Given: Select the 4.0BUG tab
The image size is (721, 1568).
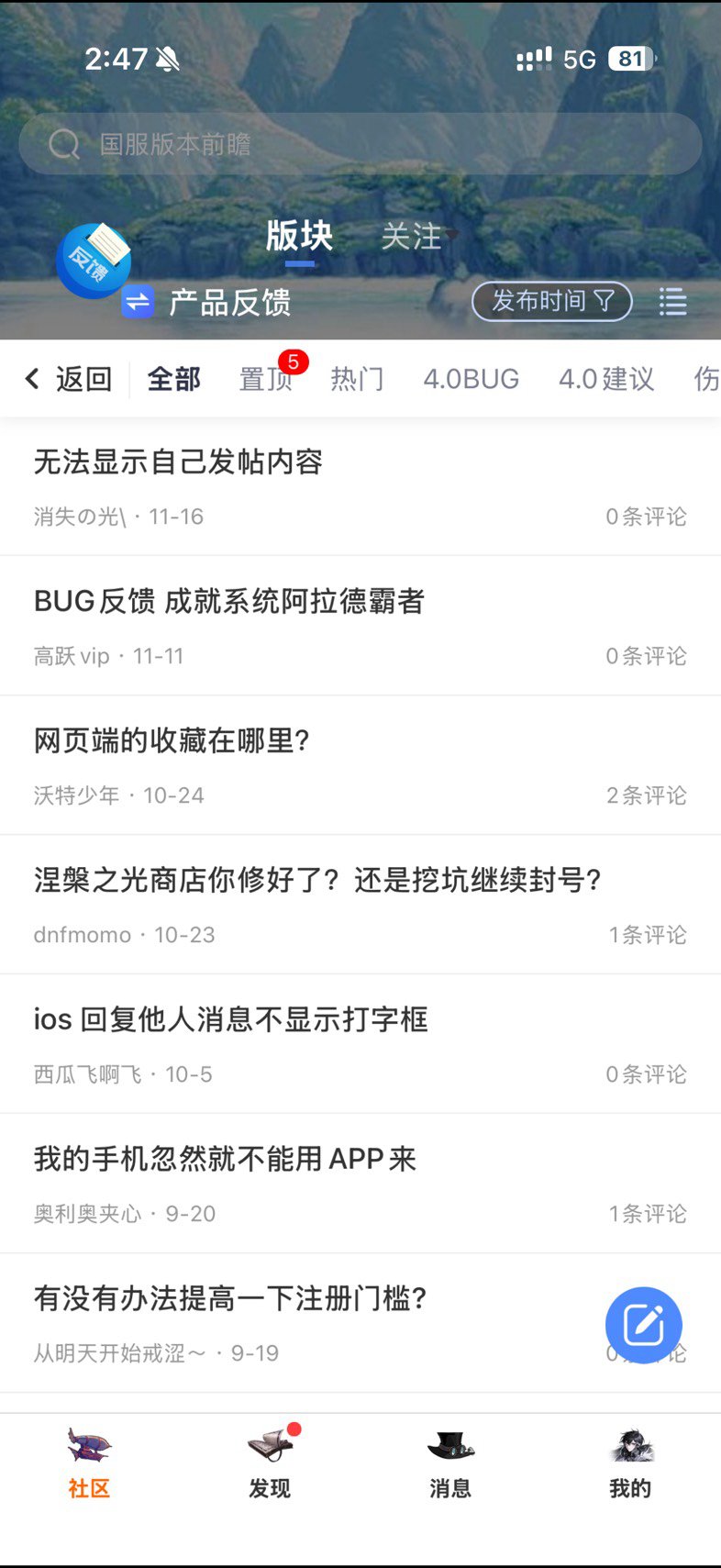Looking at the screenshot, I should tap(471, 379).
